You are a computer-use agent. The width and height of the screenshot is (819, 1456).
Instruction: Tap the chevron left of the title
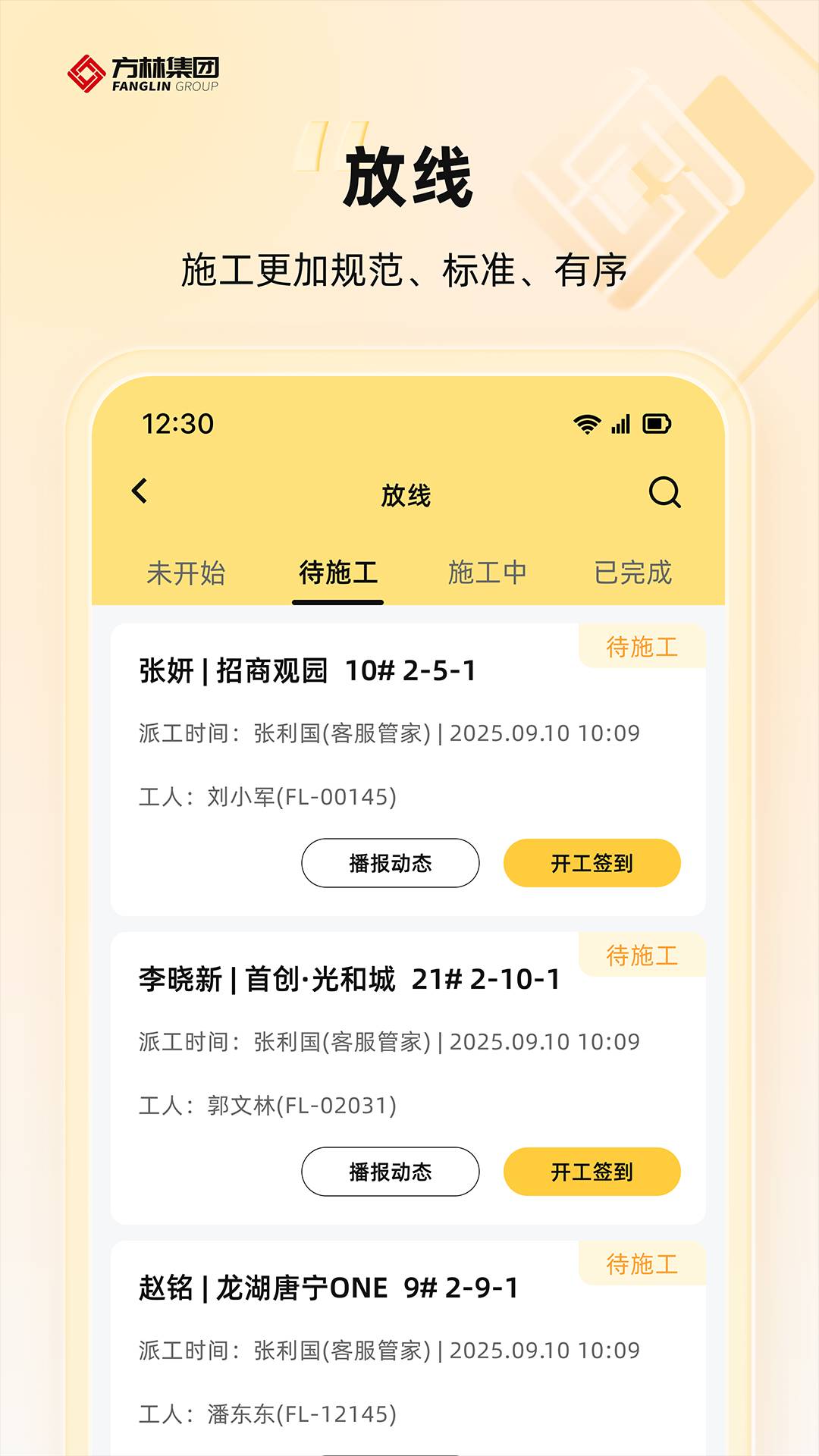click(141, 494)
